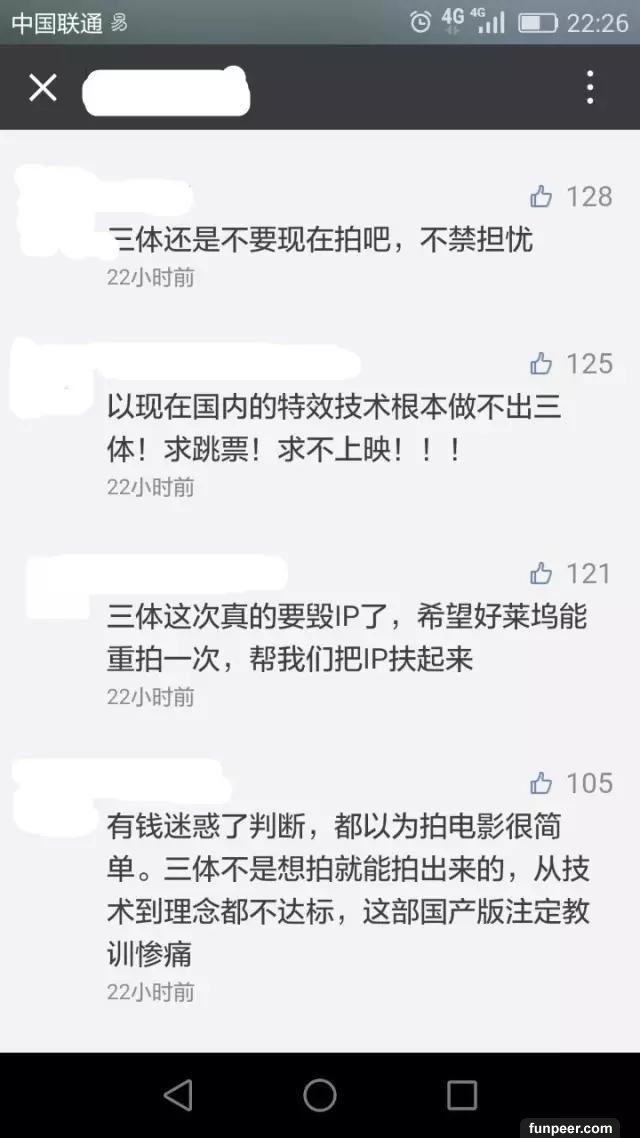Image resolution: width=640 pixels, height=1138 pixels.
Task: Open the three-dot overflow menu
Action: pos(590,88)
